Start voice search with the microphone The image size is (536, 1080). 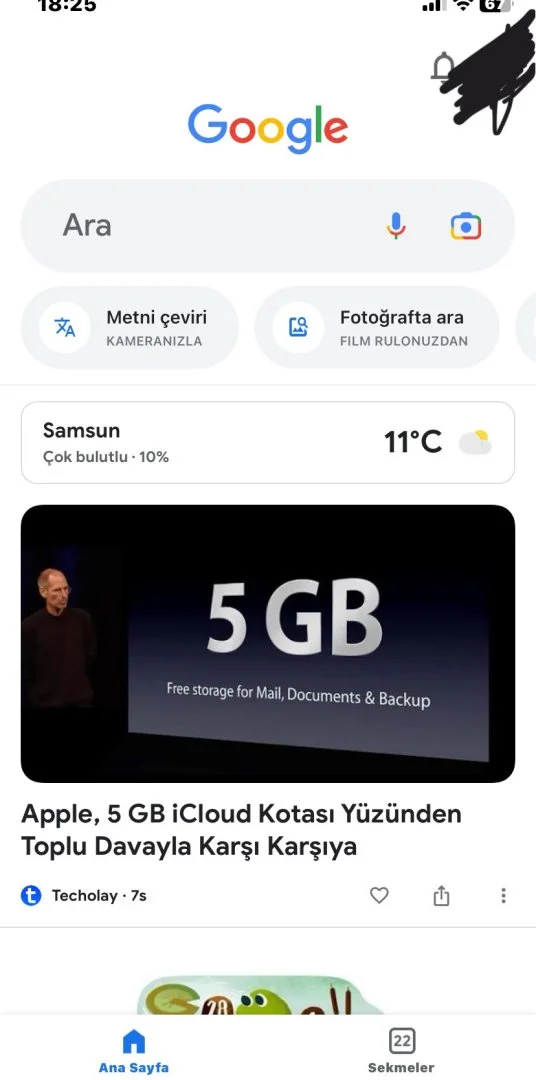tap(395, 226)
